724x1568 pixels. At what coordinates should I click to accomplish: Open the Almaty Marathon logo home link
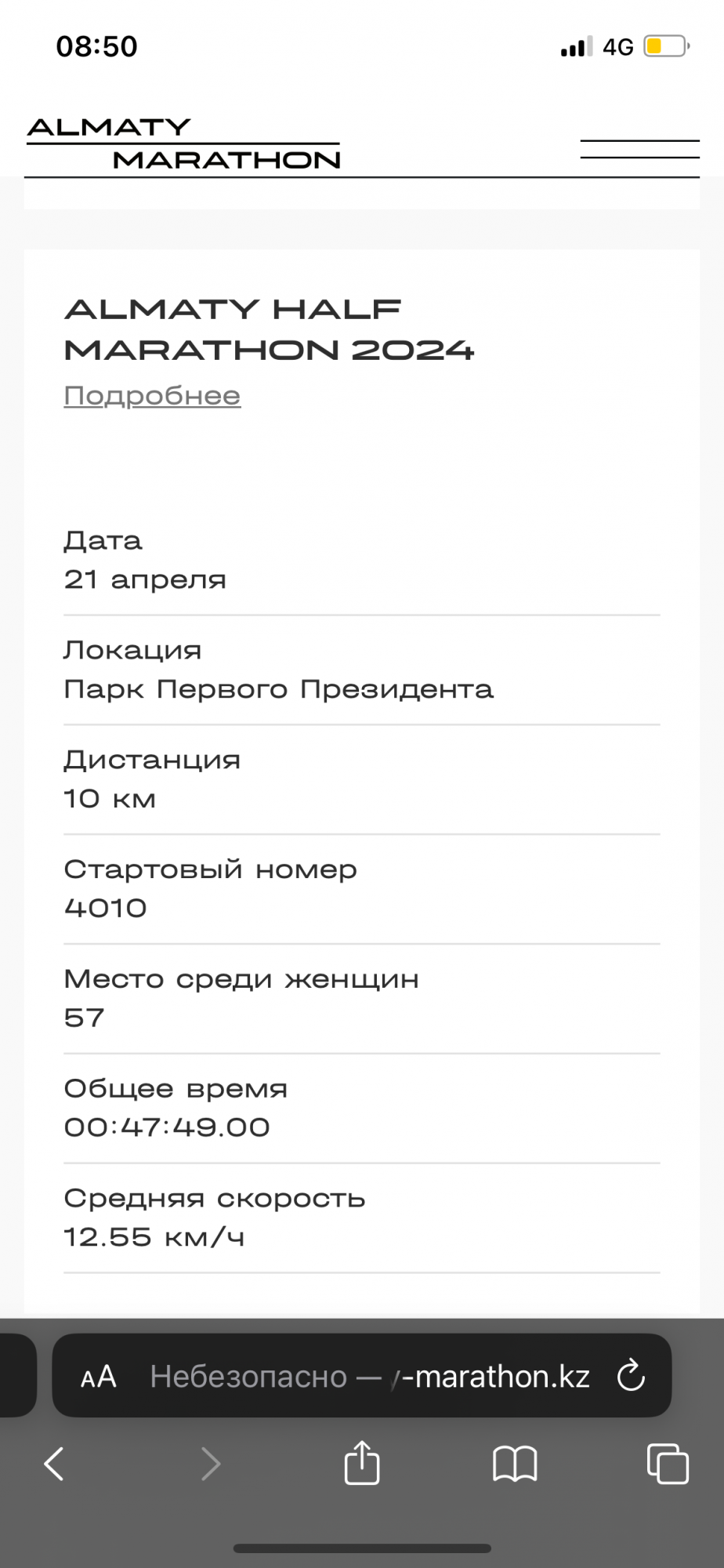click(x=183, y=144)
